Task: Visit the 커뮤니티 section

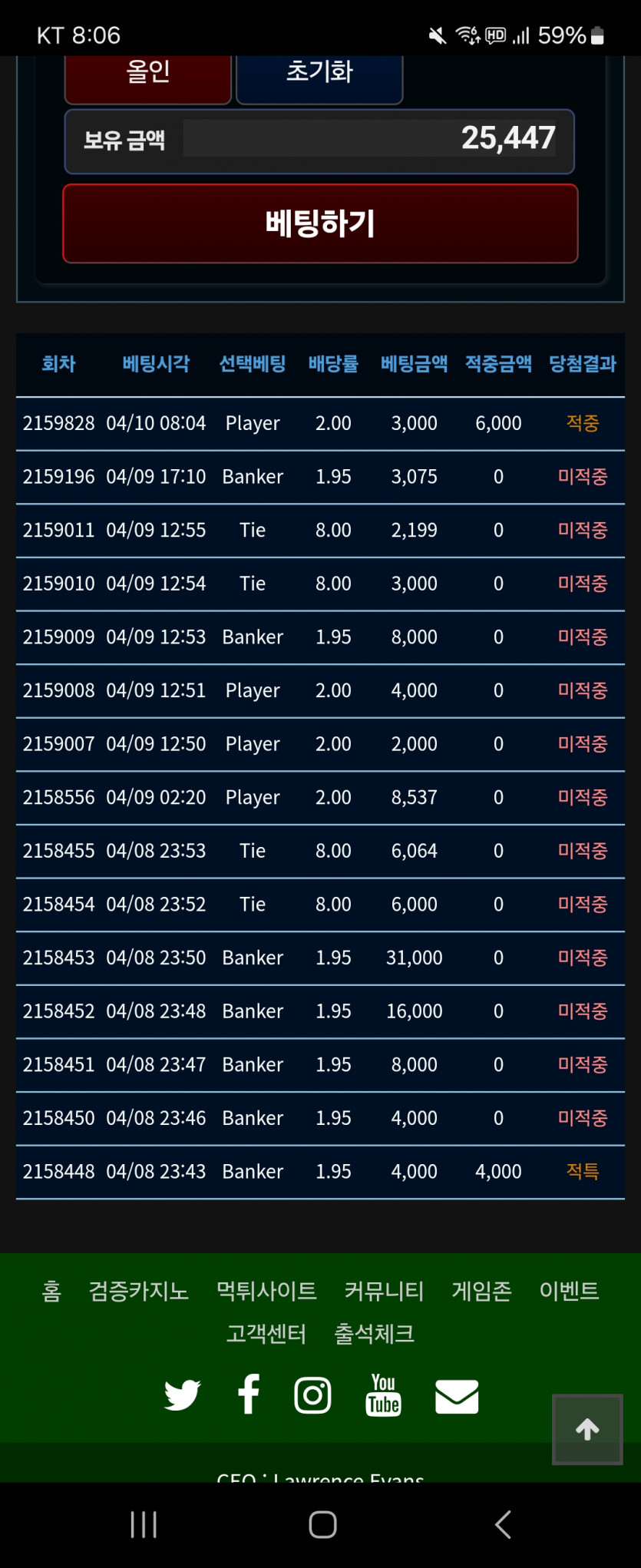Action: (384, 1291)
